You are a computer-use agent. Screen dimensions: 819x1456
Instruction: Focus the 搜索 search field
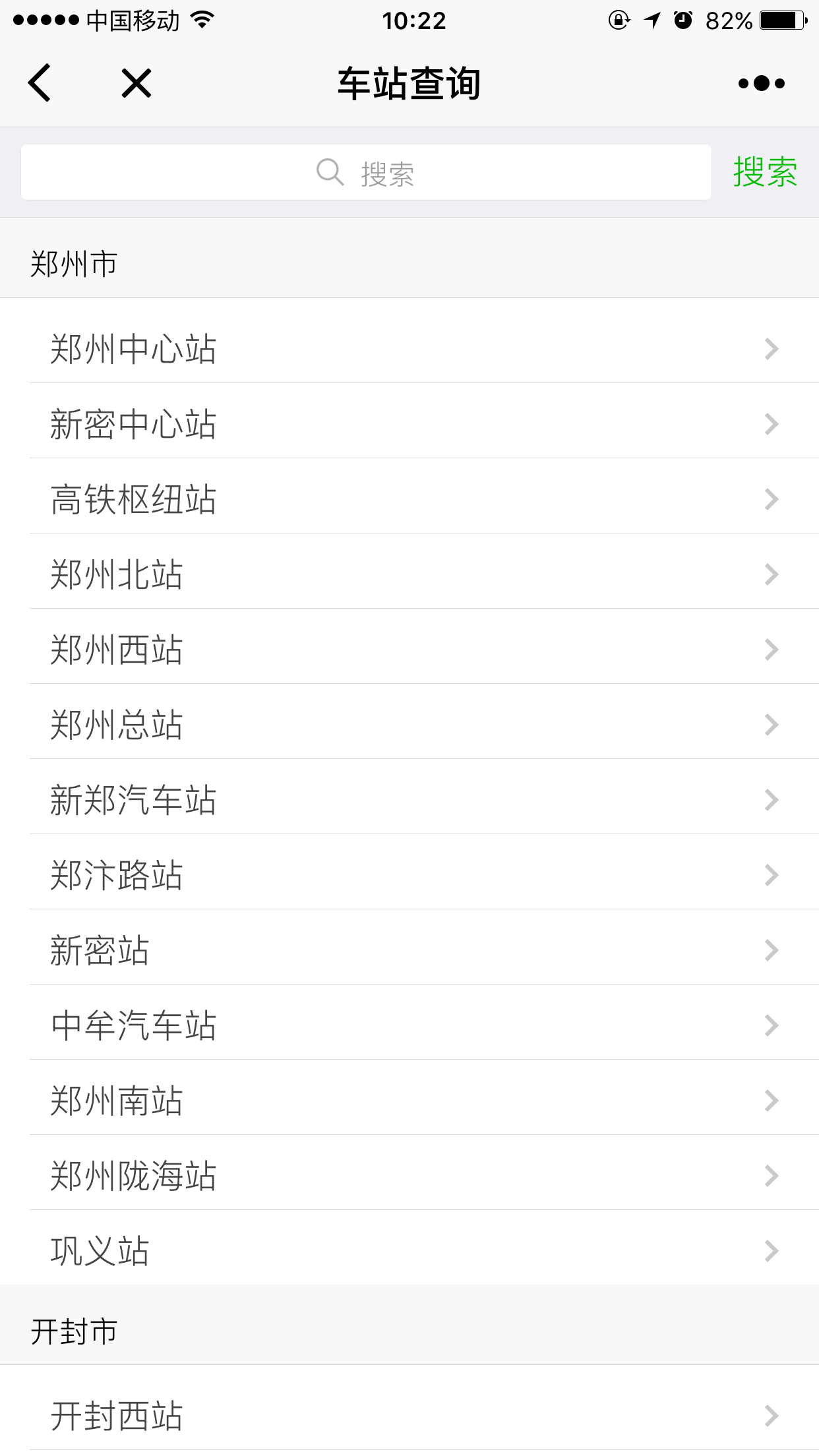366,172
